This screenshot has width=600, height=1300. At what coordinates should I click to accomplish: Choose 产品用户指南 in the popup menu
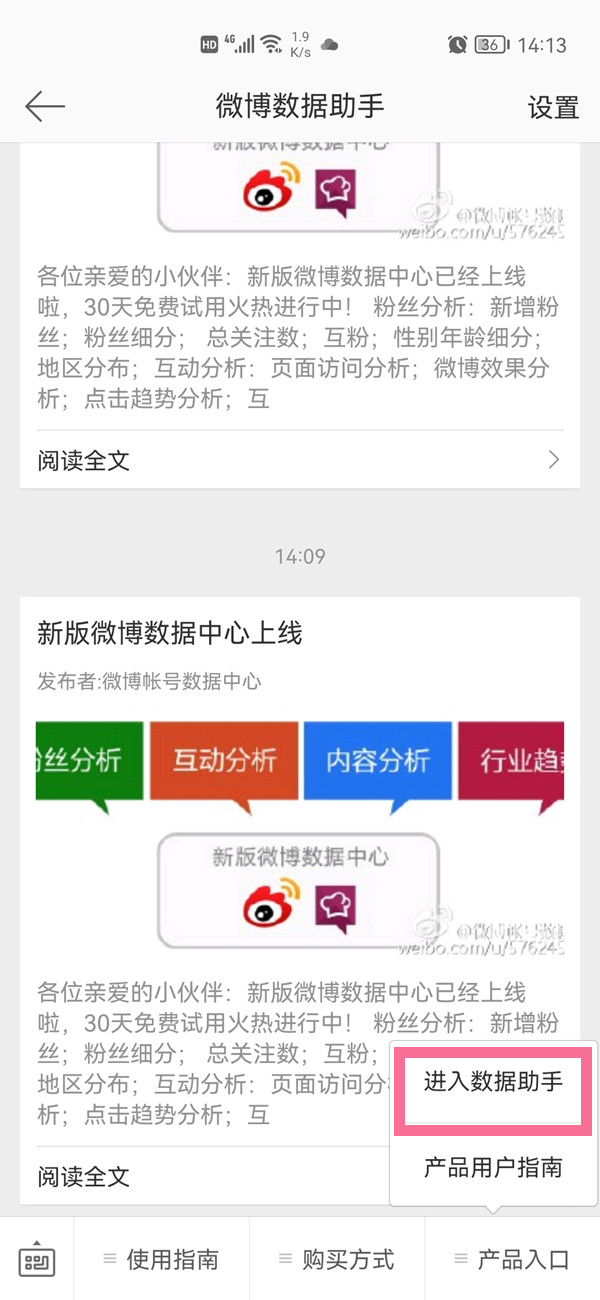point(494,1167)
